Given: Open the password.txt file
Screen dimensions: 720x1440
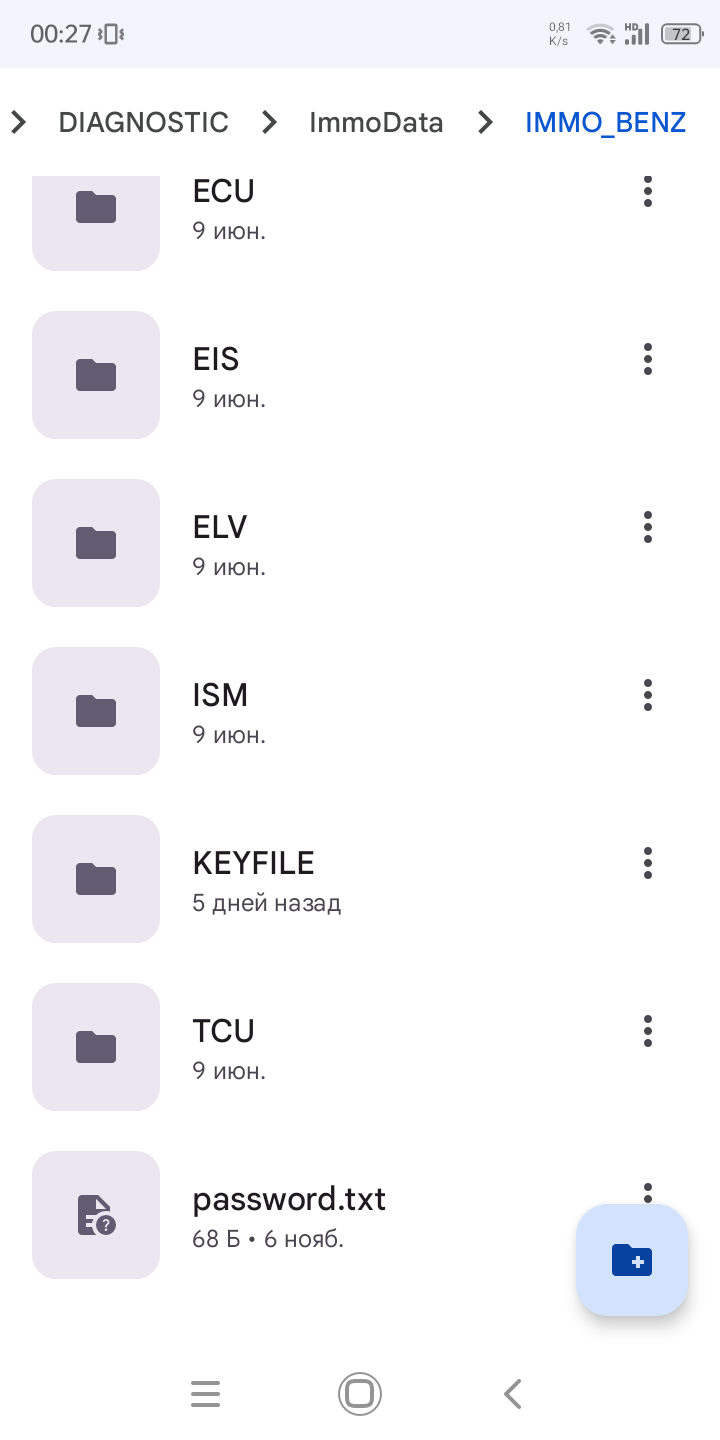Looking at the screenshot, I should click(x=288, y=1215).
